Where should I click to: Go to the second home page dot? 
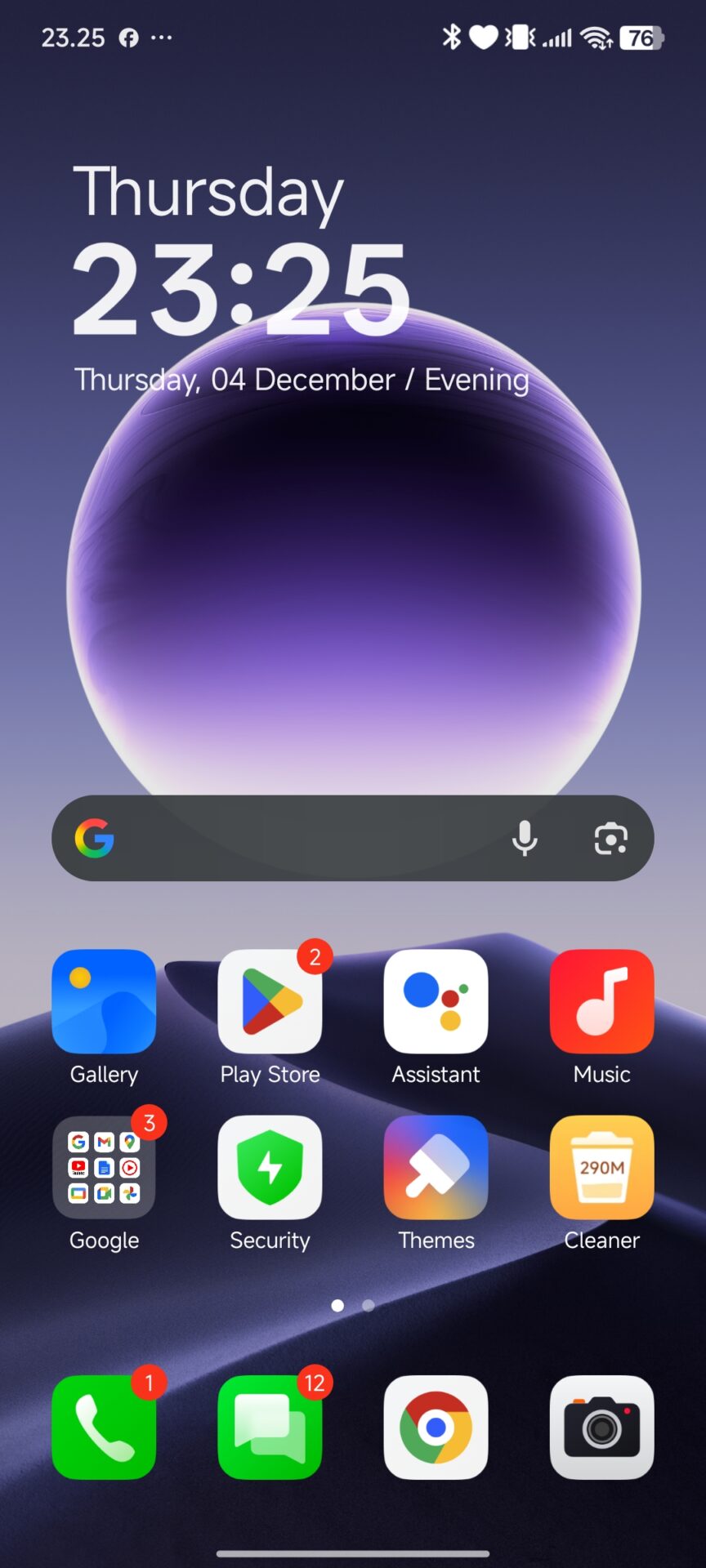click(x=369, y=1305)
